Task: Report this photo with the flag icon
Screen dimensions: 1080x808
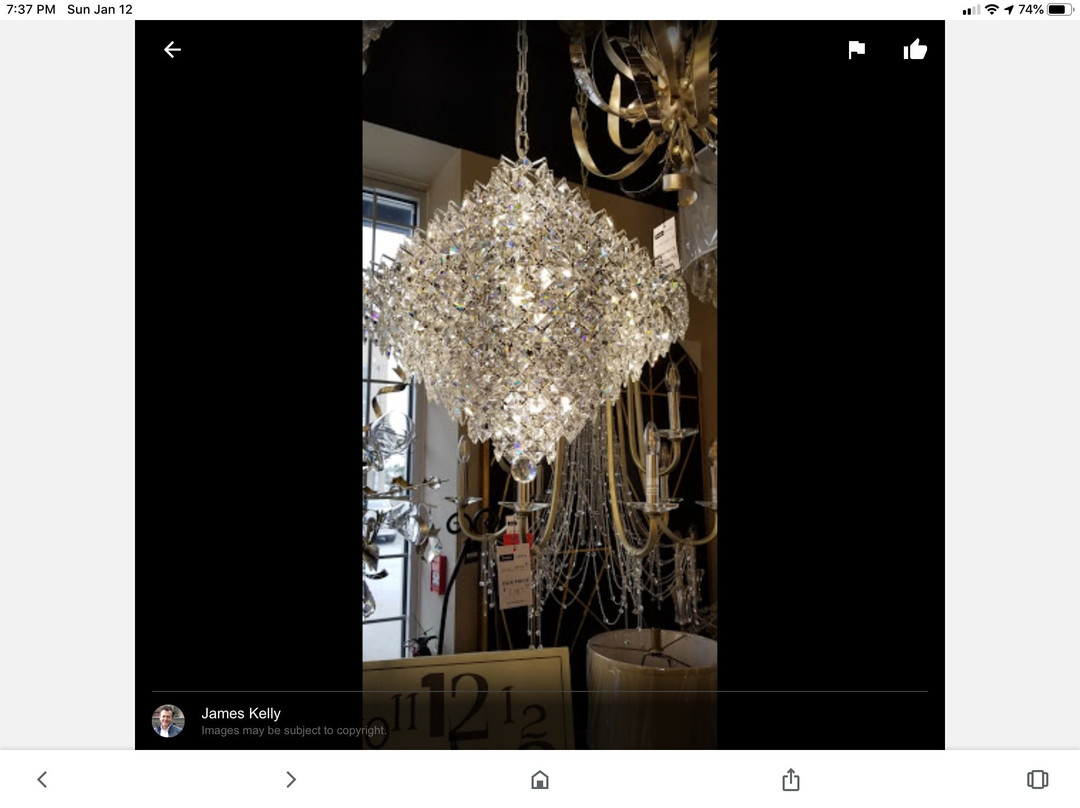Action: [856, 50]
